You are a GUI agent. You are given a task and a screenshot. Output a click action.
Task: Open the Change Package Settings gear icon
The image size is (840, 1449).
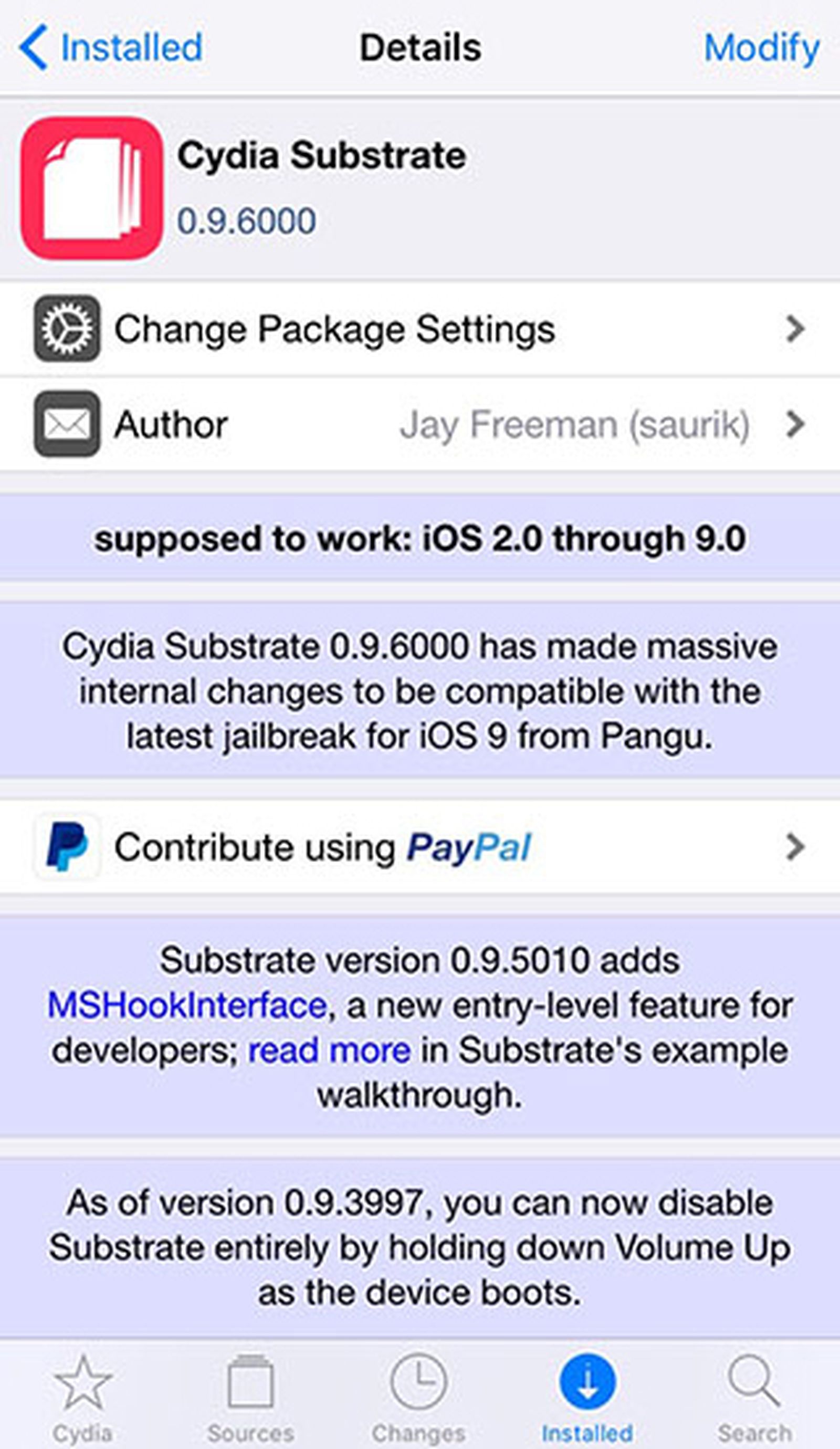point(67,329)
